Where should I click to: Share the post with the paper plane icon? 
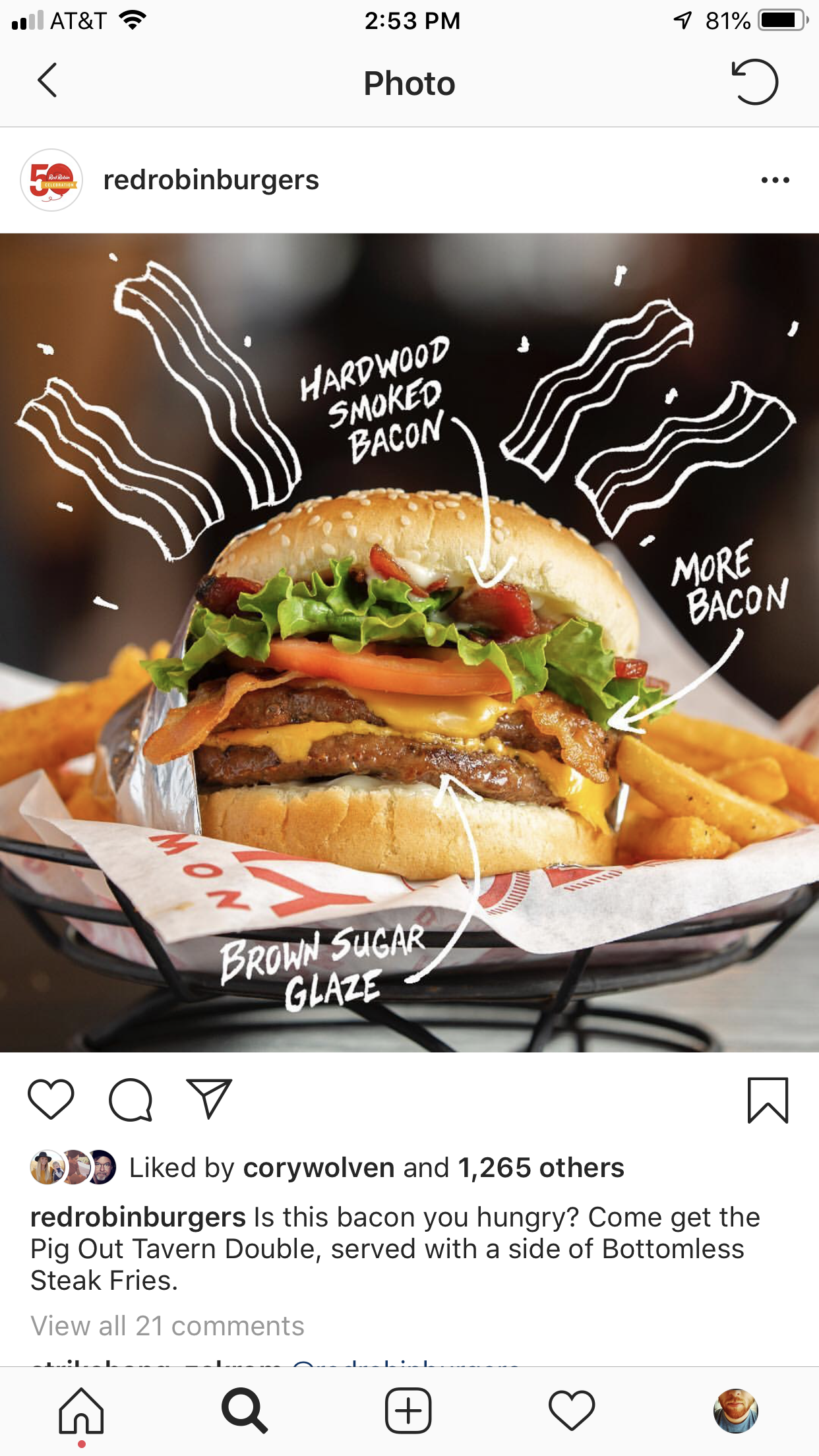209,1099
